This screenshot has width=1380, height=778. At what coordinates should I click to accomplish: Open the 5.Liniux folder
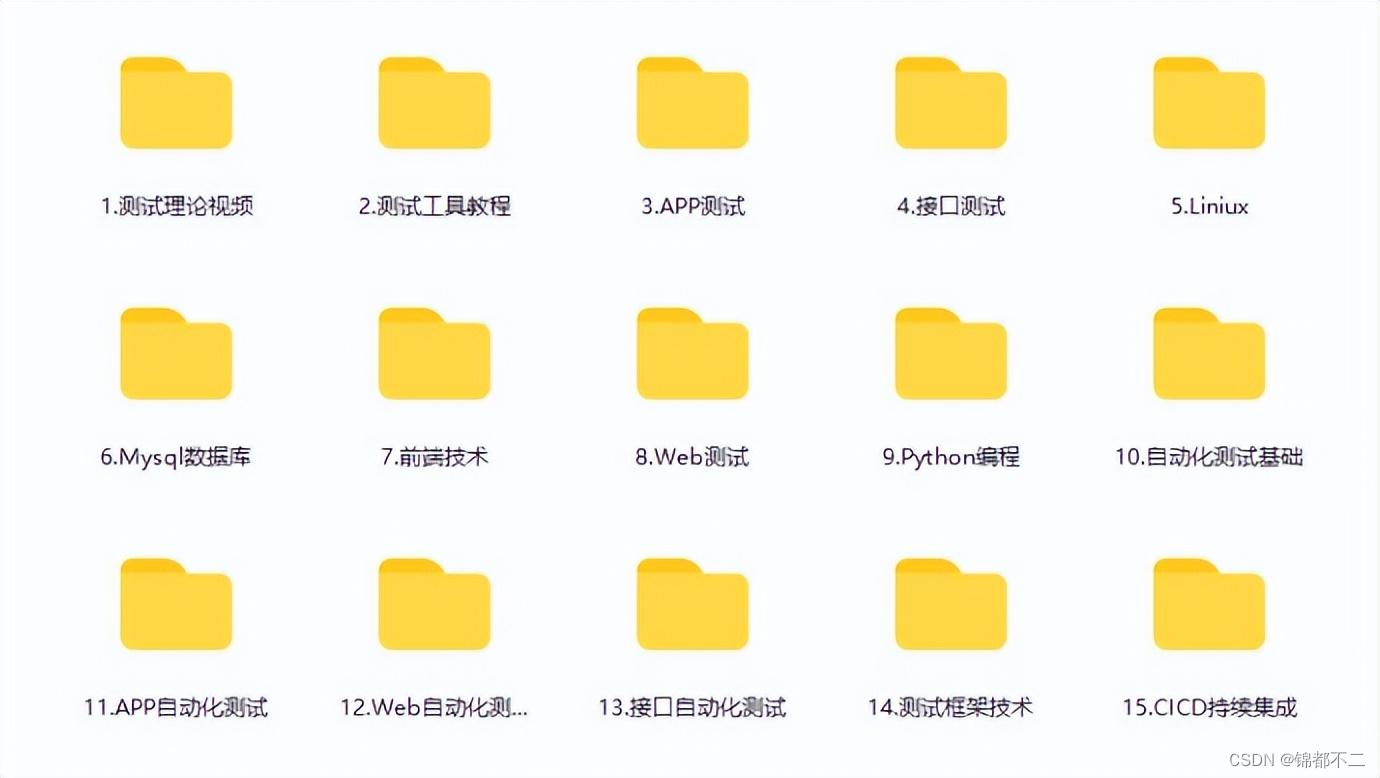(1209, 104)
